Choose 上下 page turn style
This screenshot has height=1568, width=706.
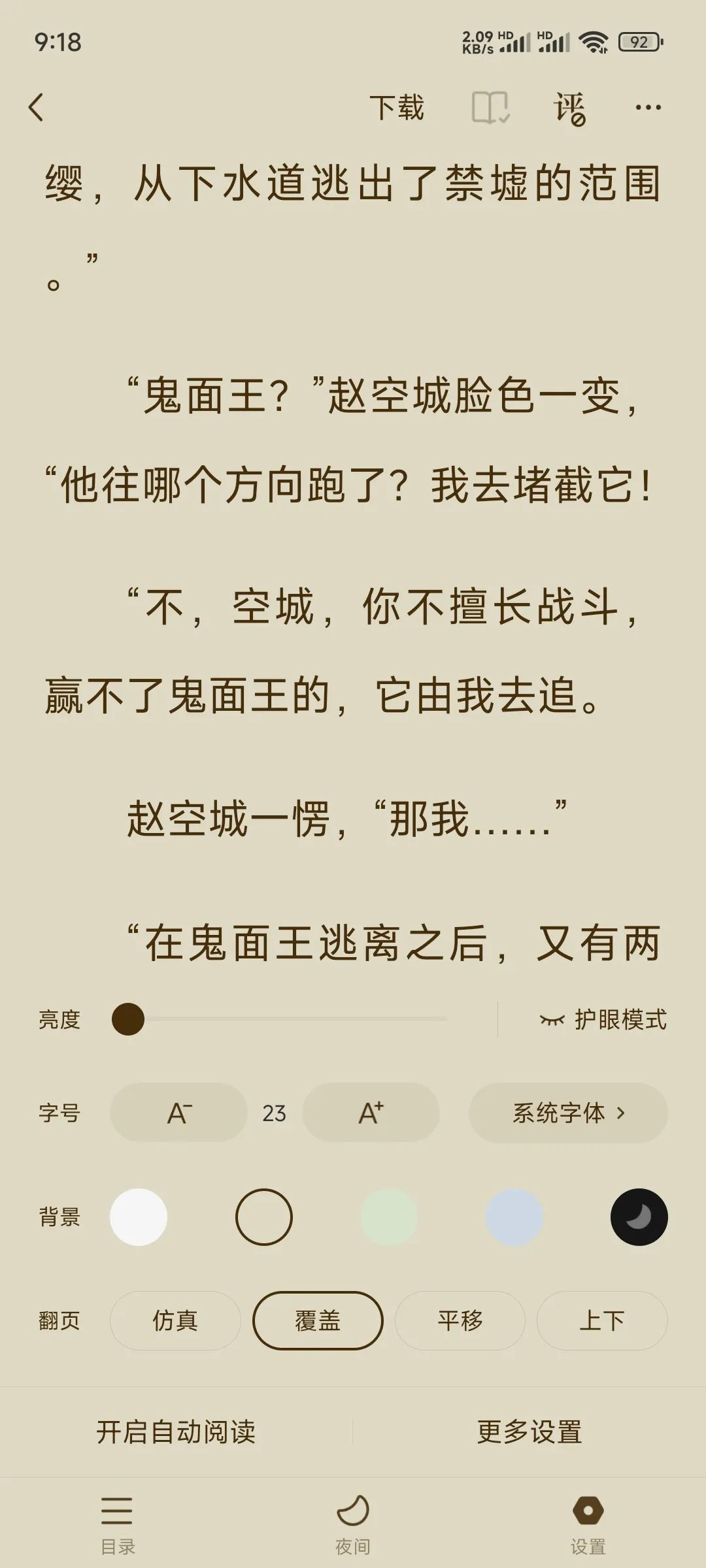coord(602,1320)
